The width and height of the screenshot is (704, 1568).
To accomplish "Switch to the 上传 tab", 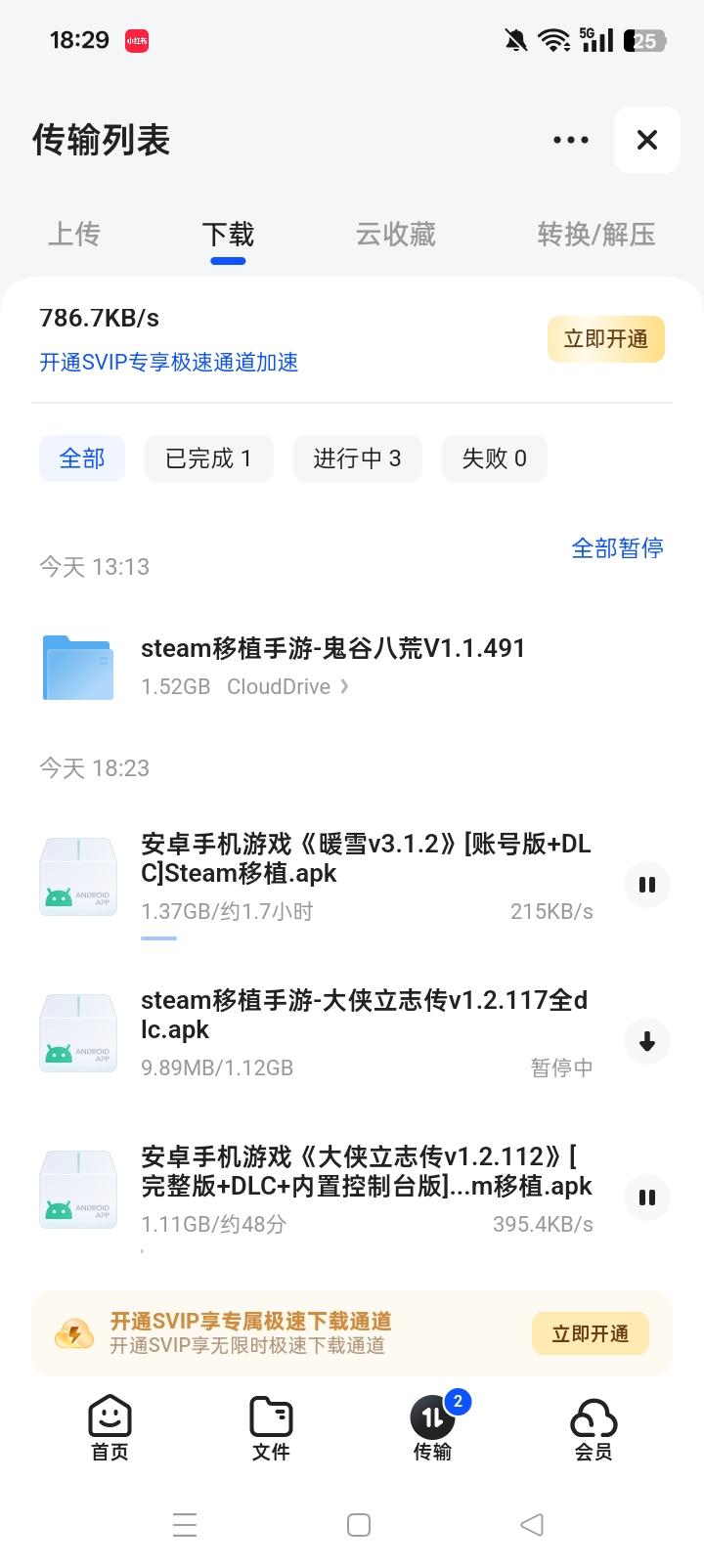I will coord(73,235).
